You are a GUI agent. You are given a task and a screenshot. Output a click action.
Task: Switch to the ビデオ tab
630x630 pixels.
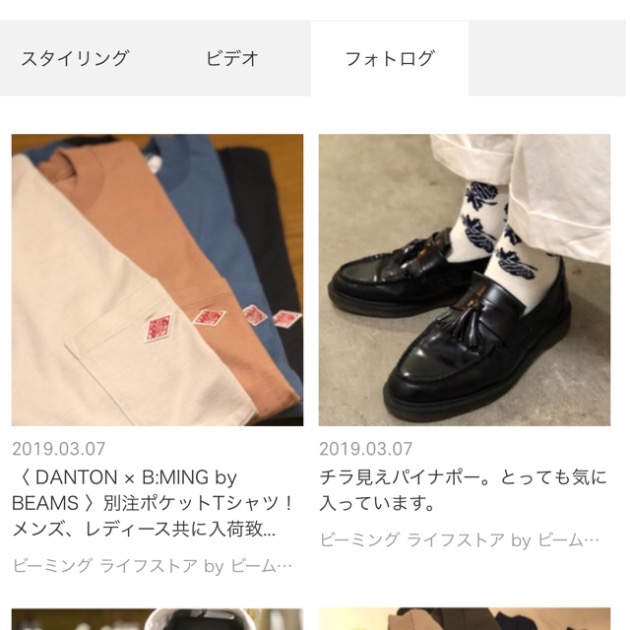pyautogui.click(x=232, y=58)
